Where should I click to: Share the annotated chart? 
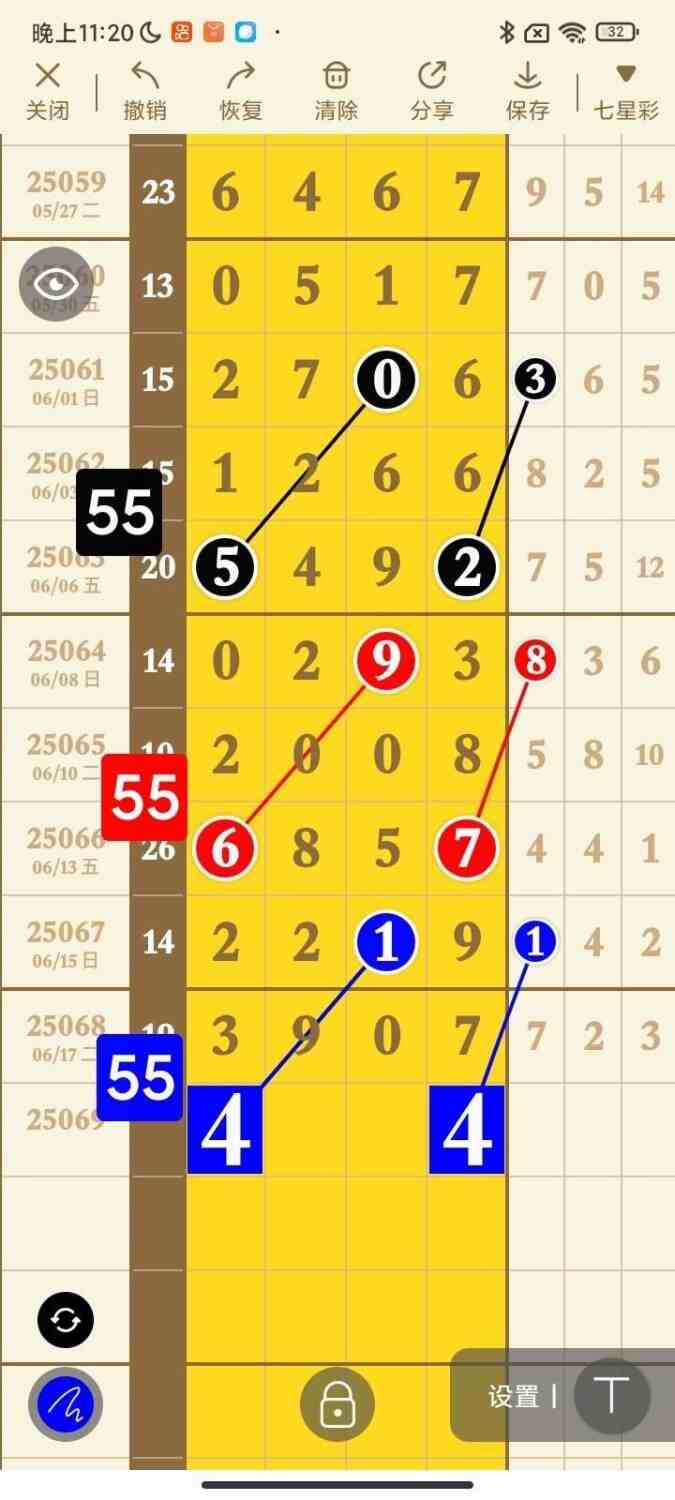432,91
